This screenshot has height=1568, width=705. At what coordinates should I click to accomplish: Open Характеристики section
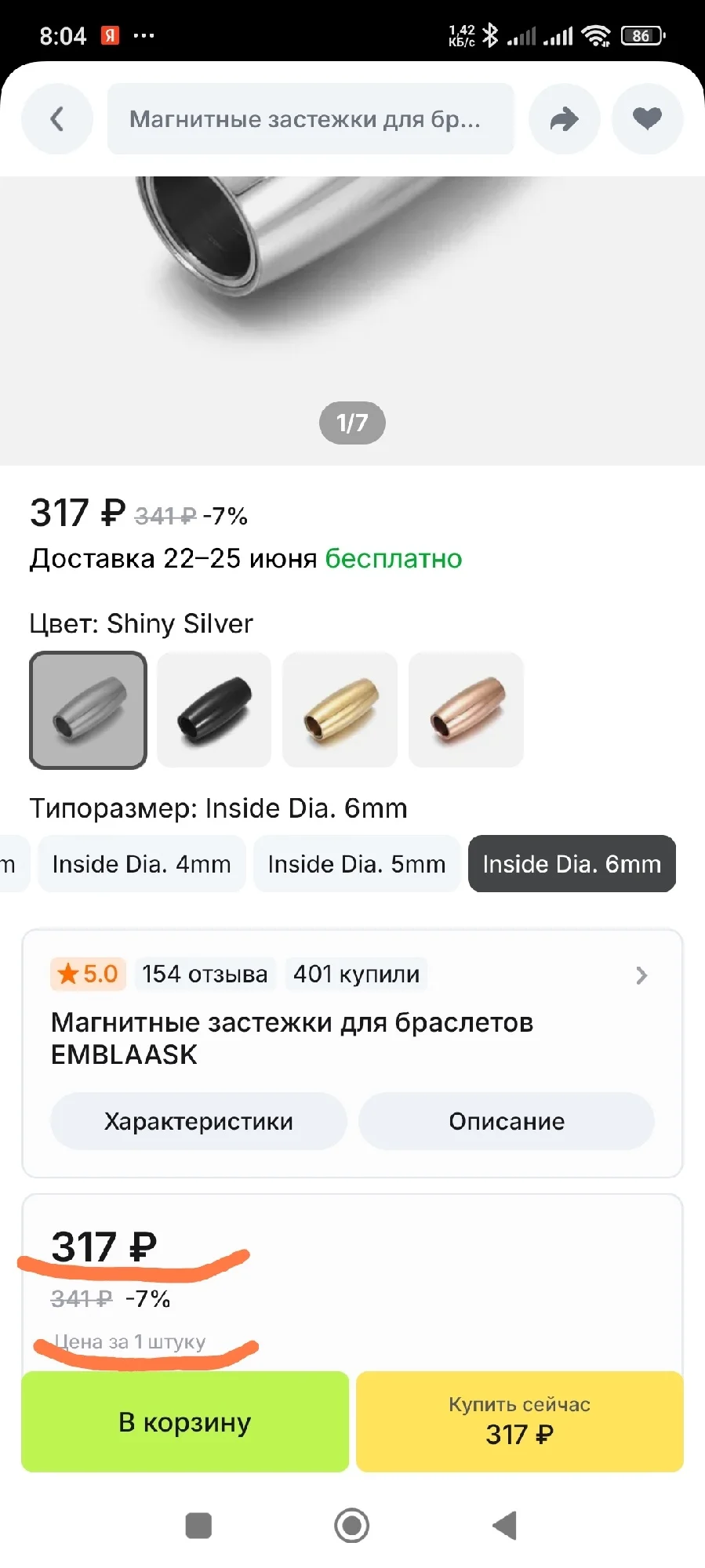pos(198,1122)
